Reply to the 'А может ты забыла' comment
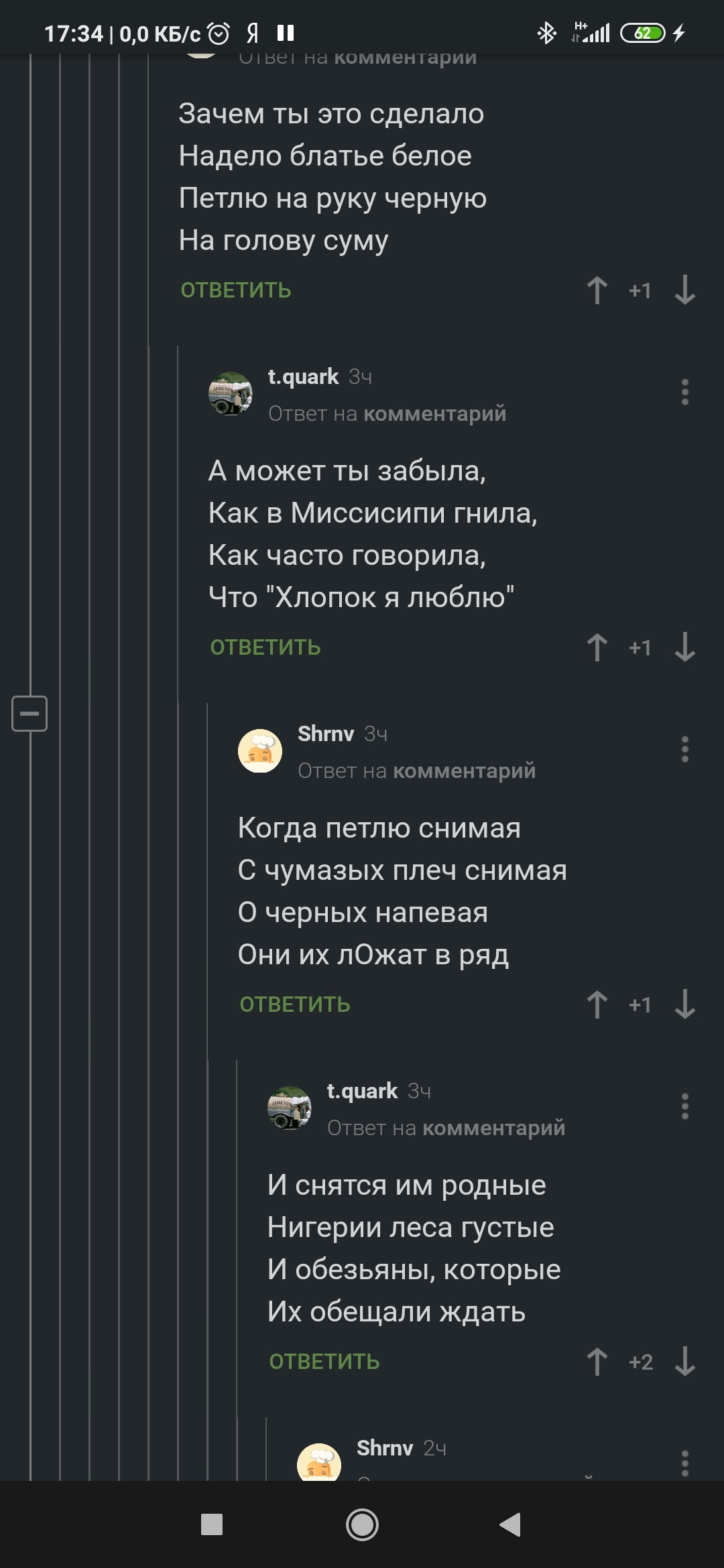This screenshot has height=1568, width=724. click(x=265, y=647)
